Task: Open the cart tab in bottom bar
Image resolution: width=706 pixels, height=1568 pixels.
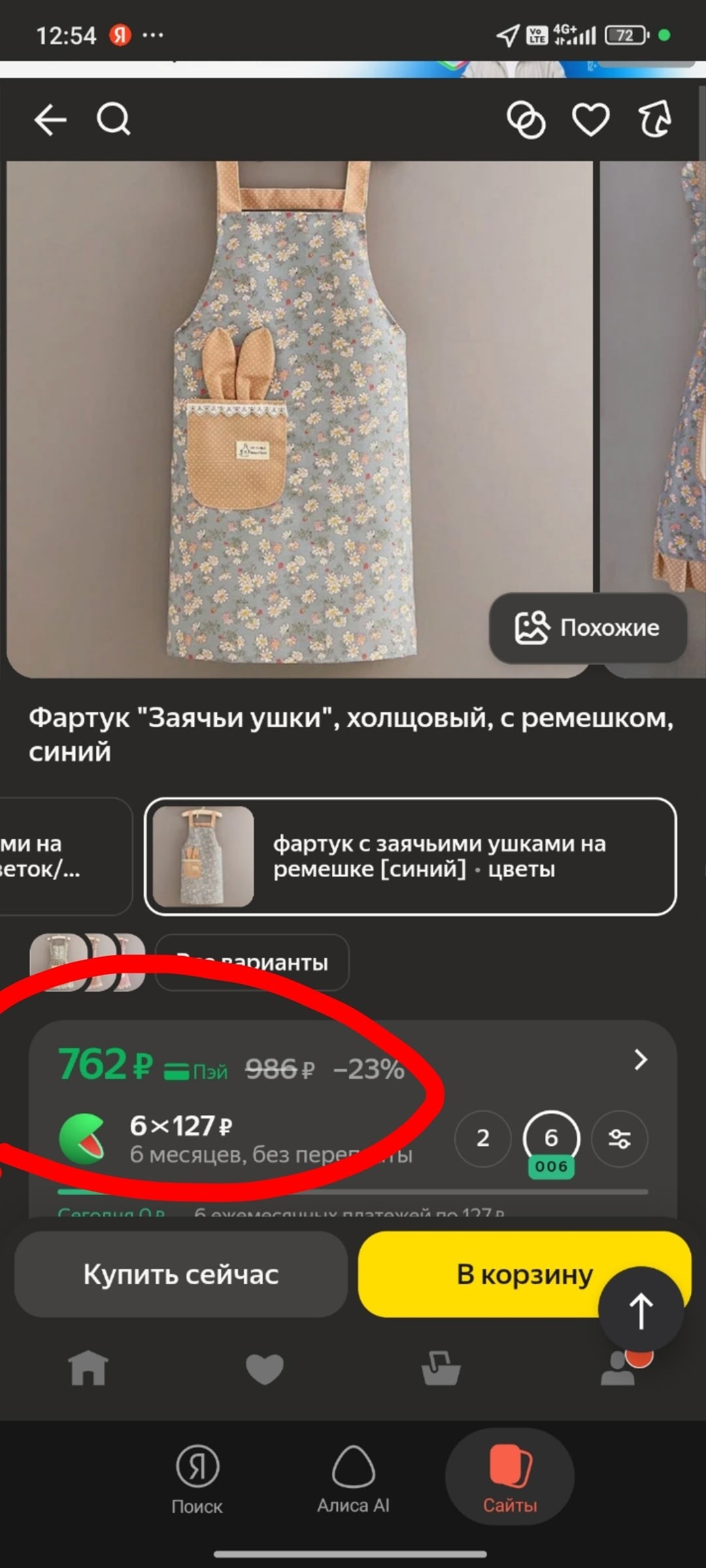Action: 441,1367
